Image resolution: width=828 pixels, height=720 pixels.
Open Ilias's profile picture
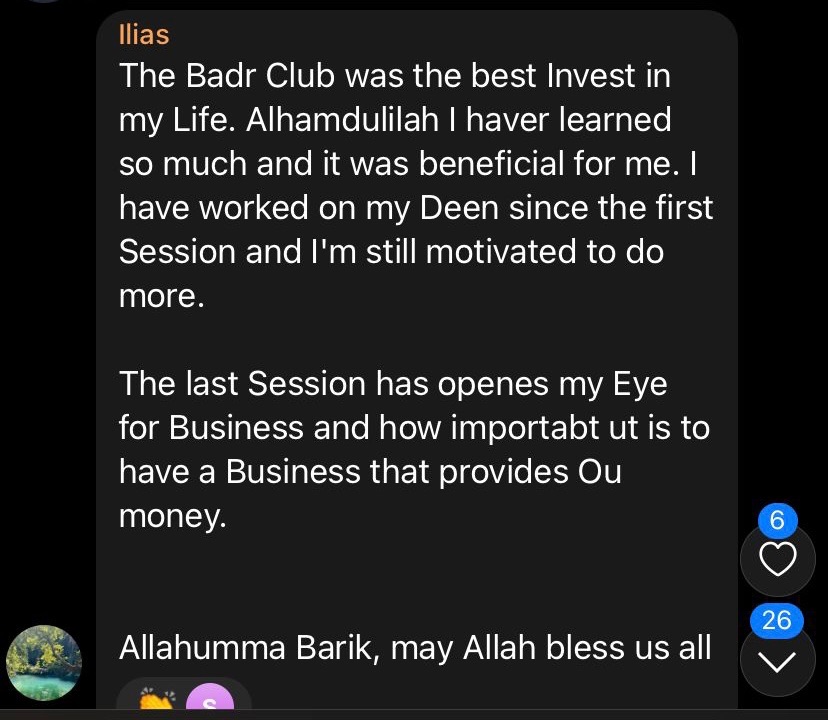pyautogui.click(x=43, y=662)
